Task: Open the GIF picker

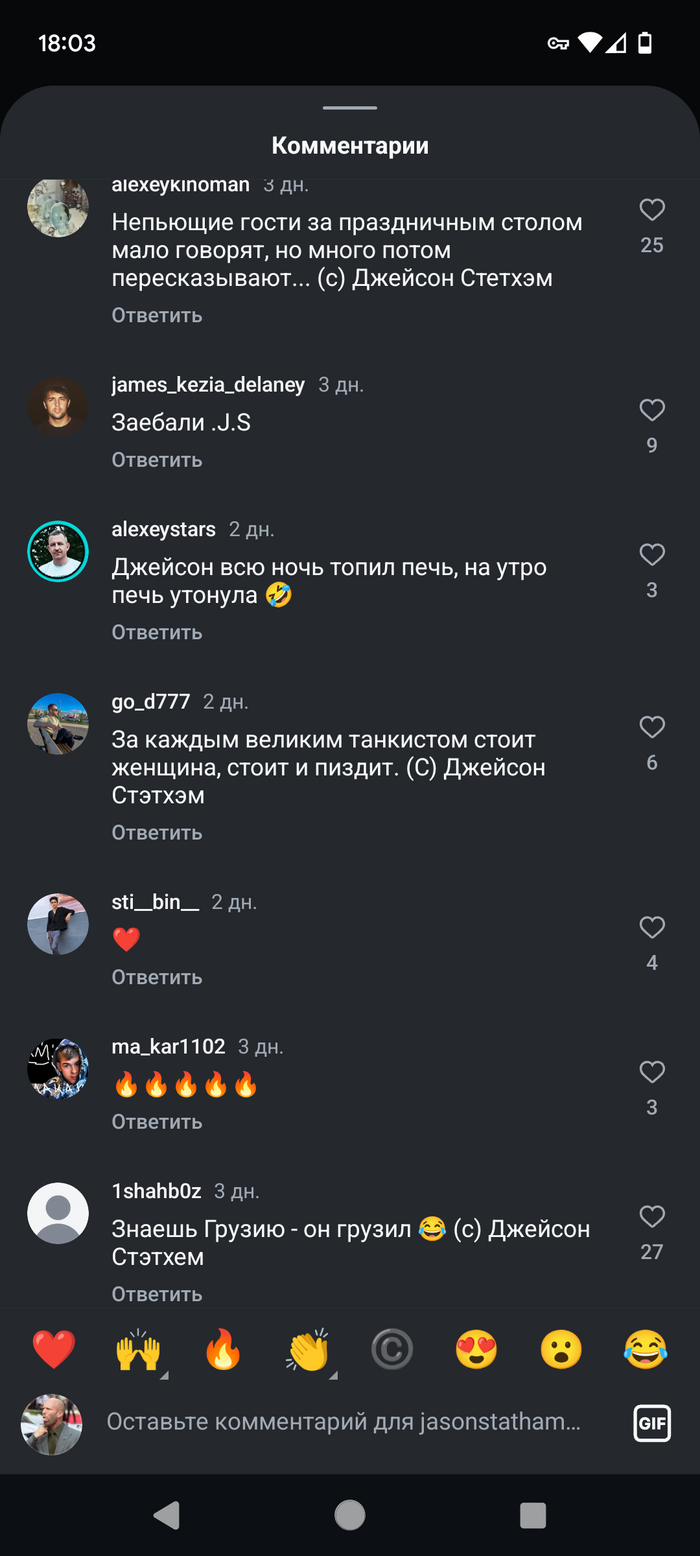Action: point(652,1422)
